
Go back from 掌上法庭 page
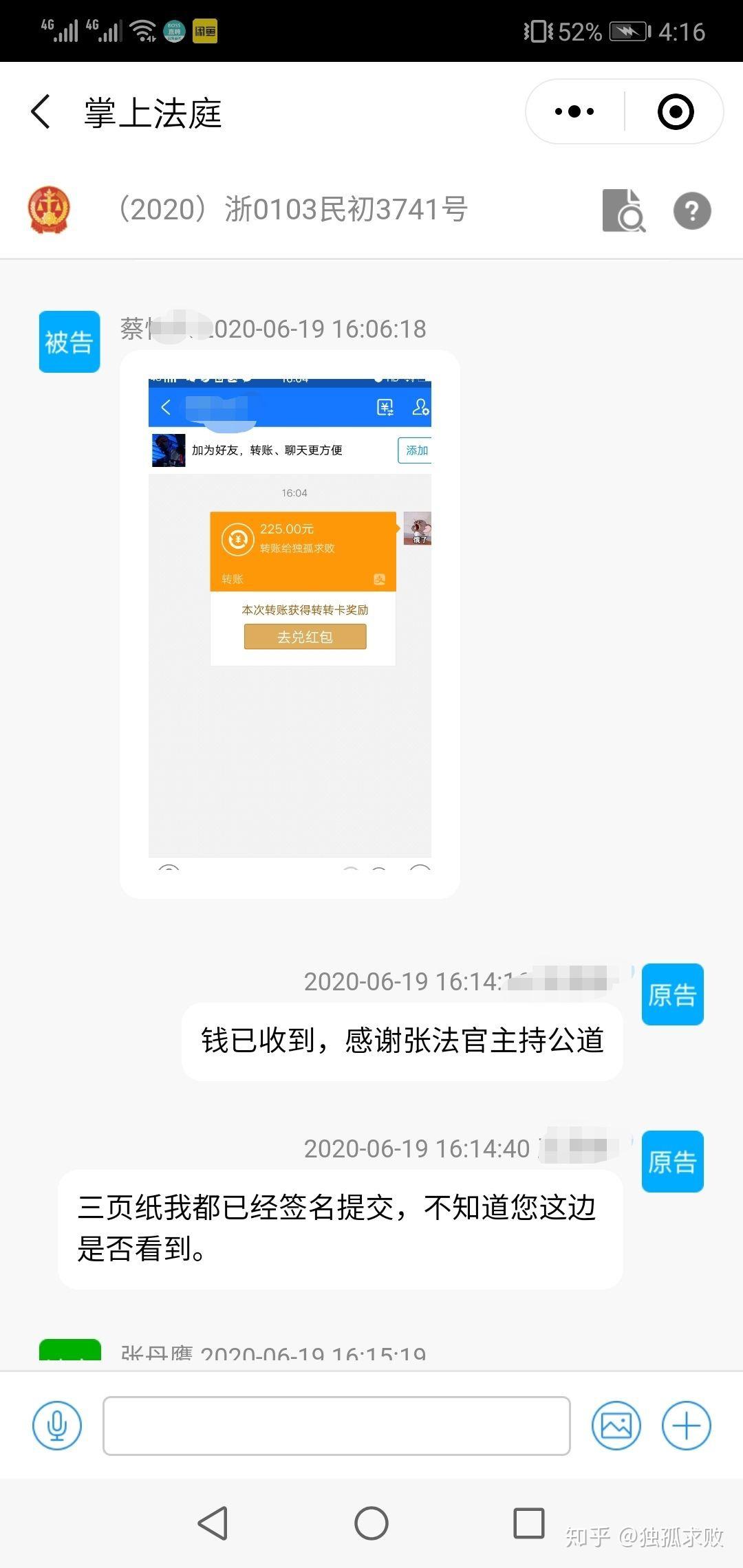41,112
